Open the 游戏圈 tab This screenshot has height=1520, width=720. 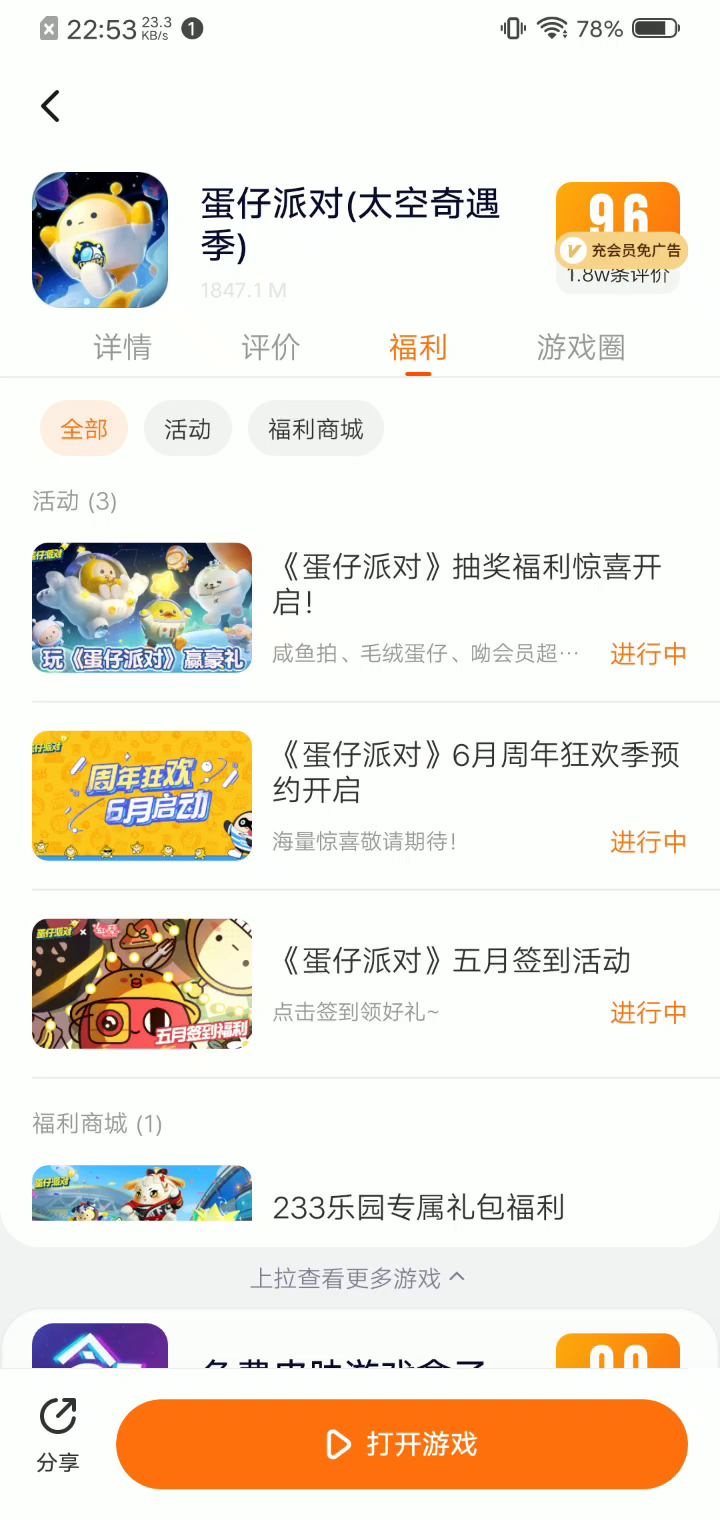[580, 348]
